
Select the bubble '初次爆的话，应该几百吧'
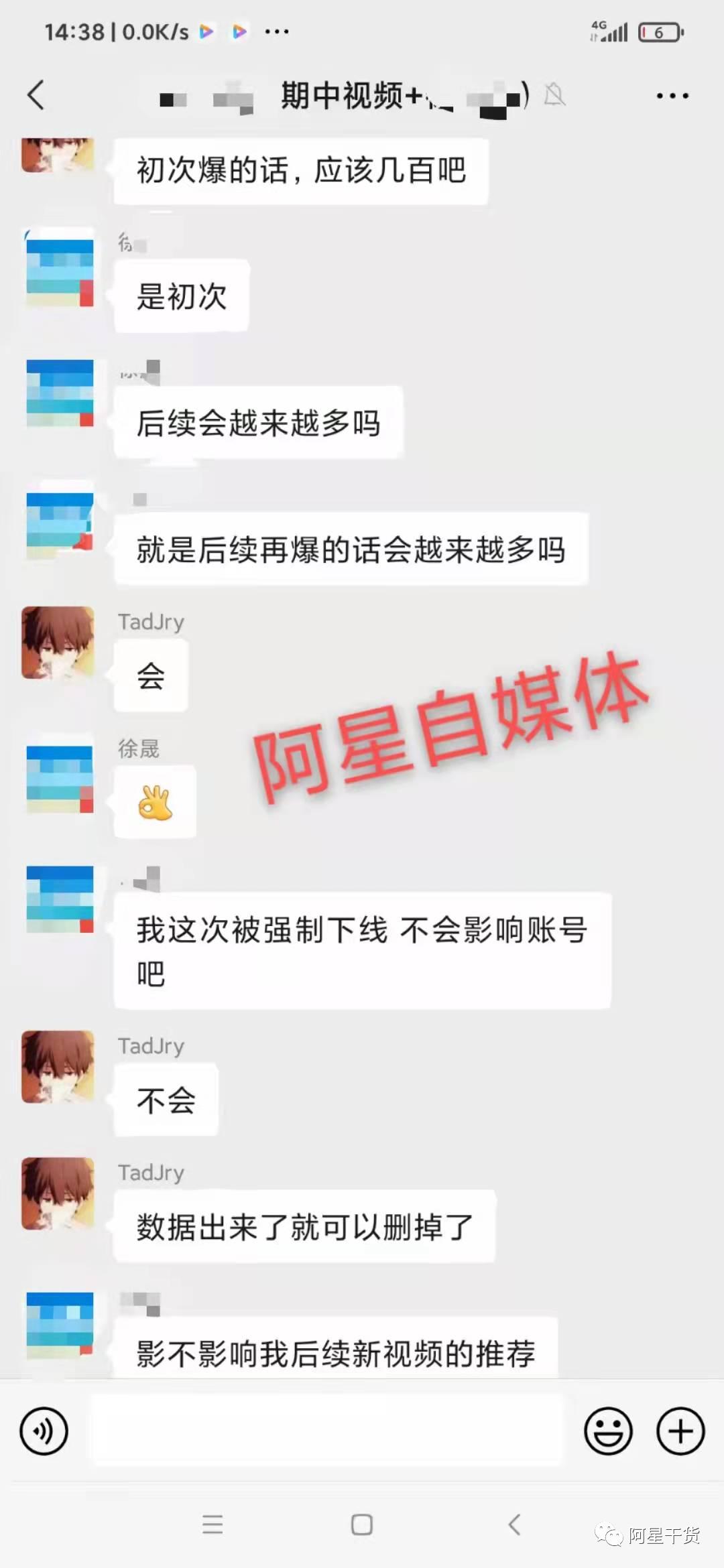[x=302, y=170]
